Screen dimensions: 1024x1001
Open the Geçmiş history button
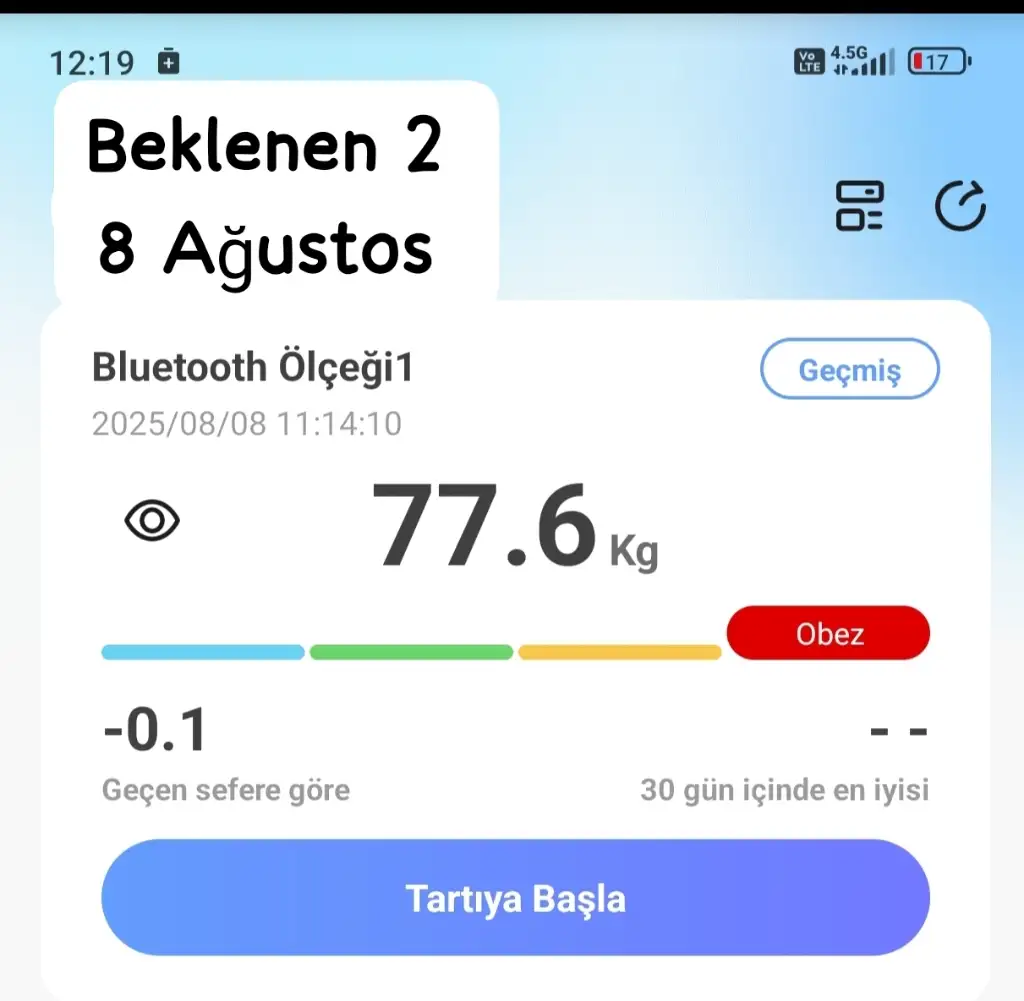pos(849,371)
